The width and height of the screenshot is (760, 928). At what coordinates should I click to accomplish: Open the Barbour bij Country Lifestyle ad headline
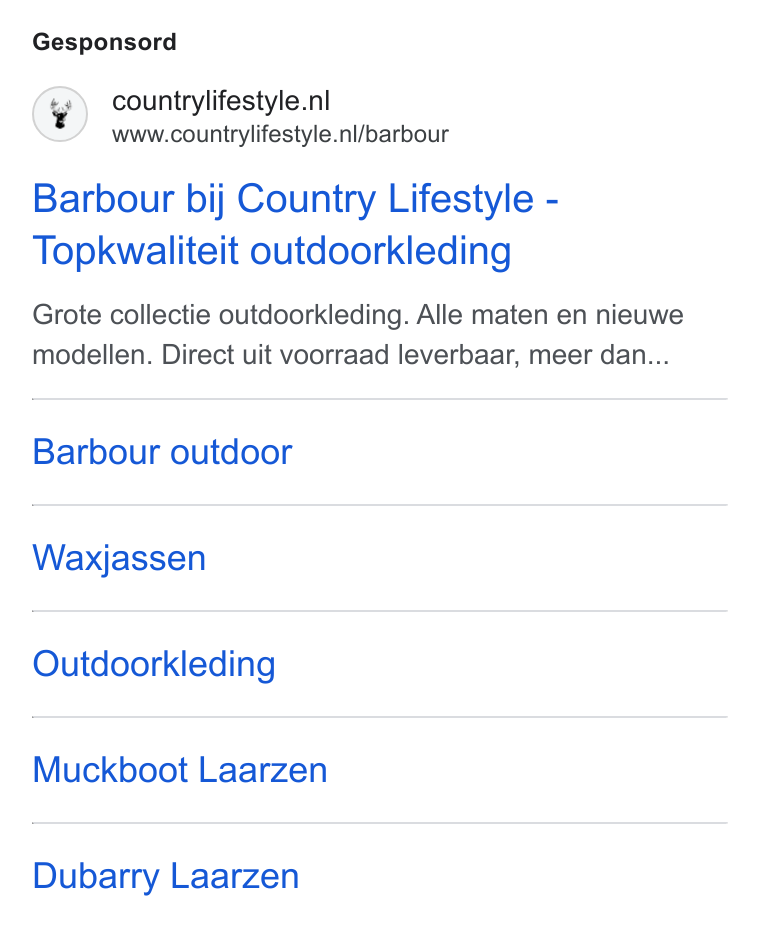tap(295, 224)
